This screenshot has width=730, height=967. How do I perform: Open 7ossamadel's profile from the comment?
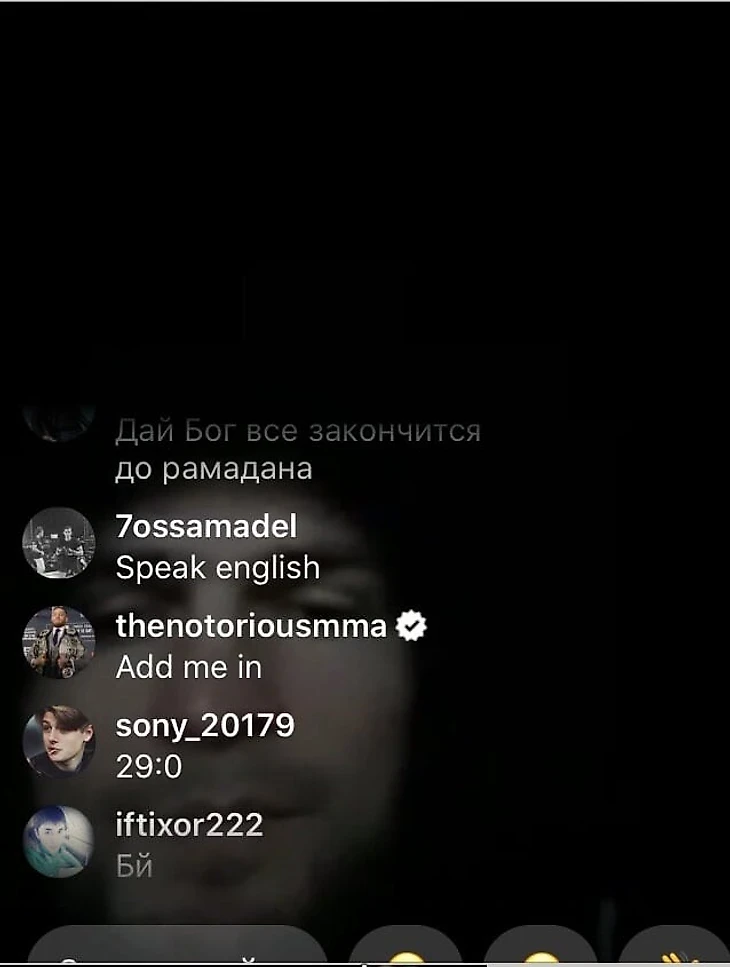[x=206, y=526]
